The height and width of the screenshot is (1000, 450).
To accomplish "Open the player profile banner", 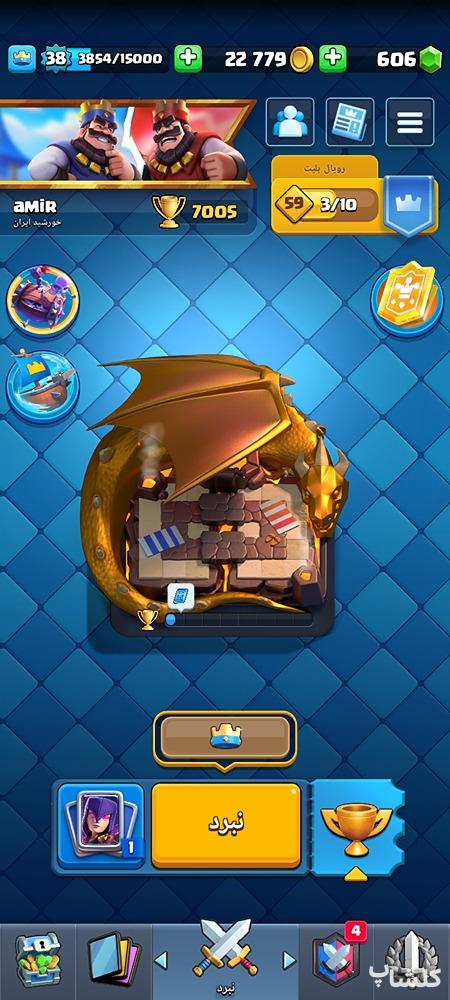I will (x=127, y=143).
